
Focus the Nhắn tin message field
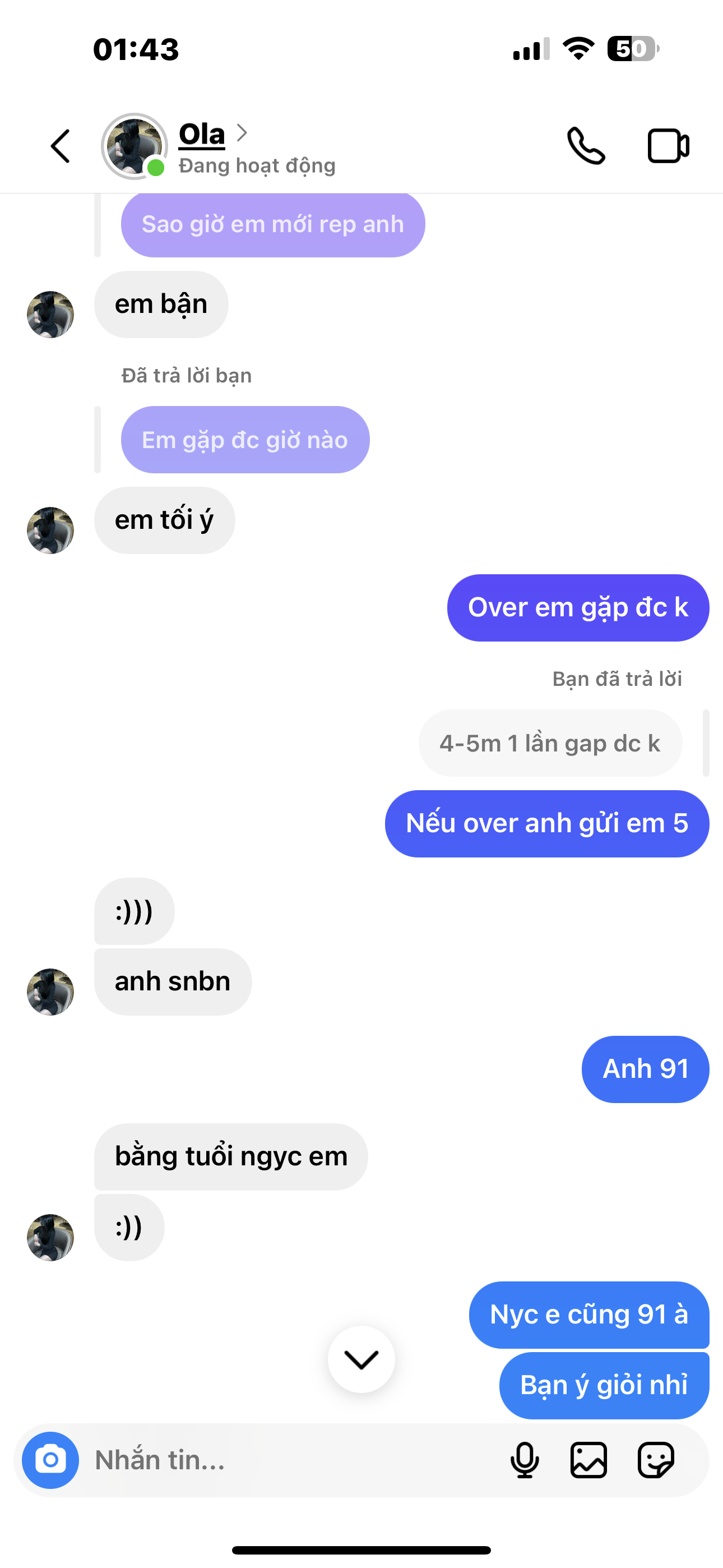click(292, 1460)
